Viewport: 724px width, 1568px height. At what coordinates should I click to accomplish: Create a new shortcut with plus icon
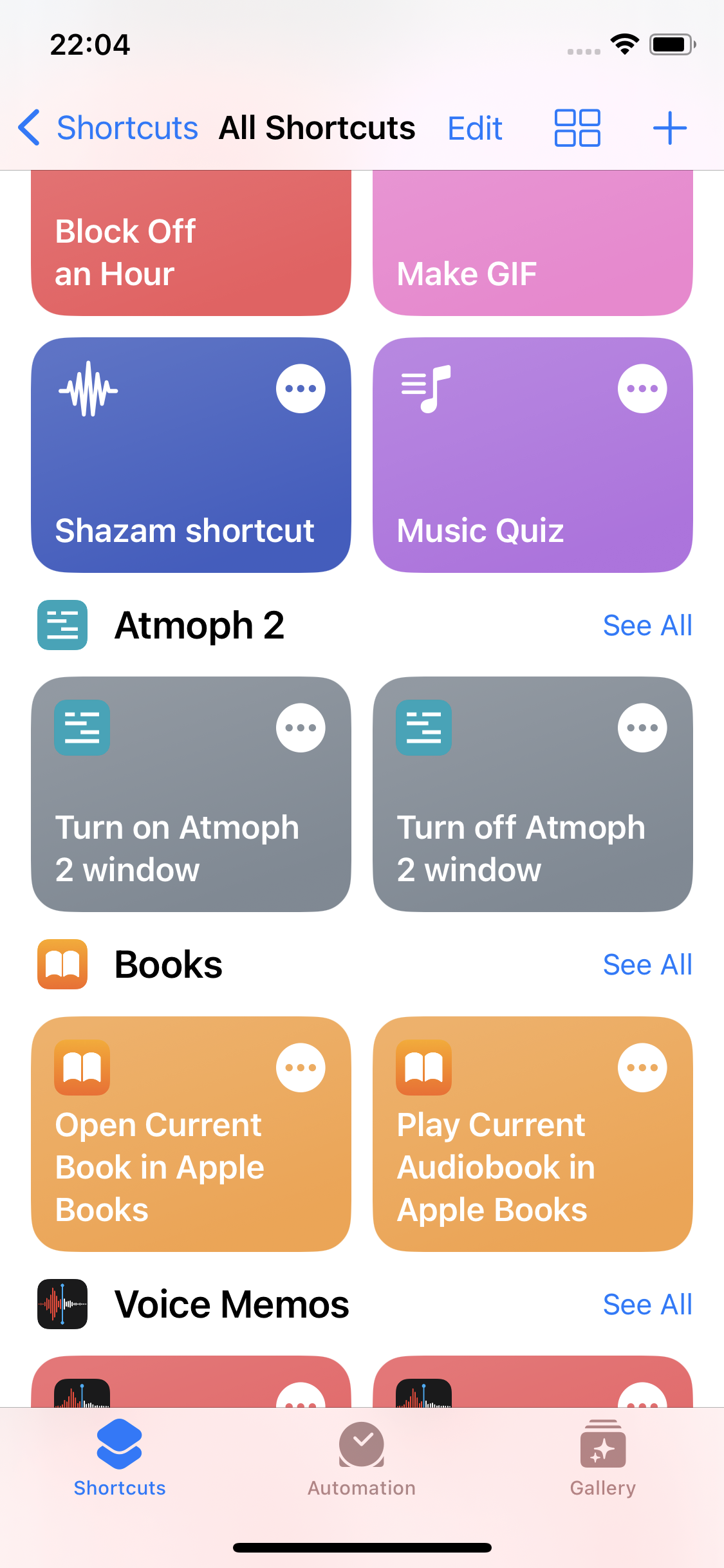(x=670, y=127)
